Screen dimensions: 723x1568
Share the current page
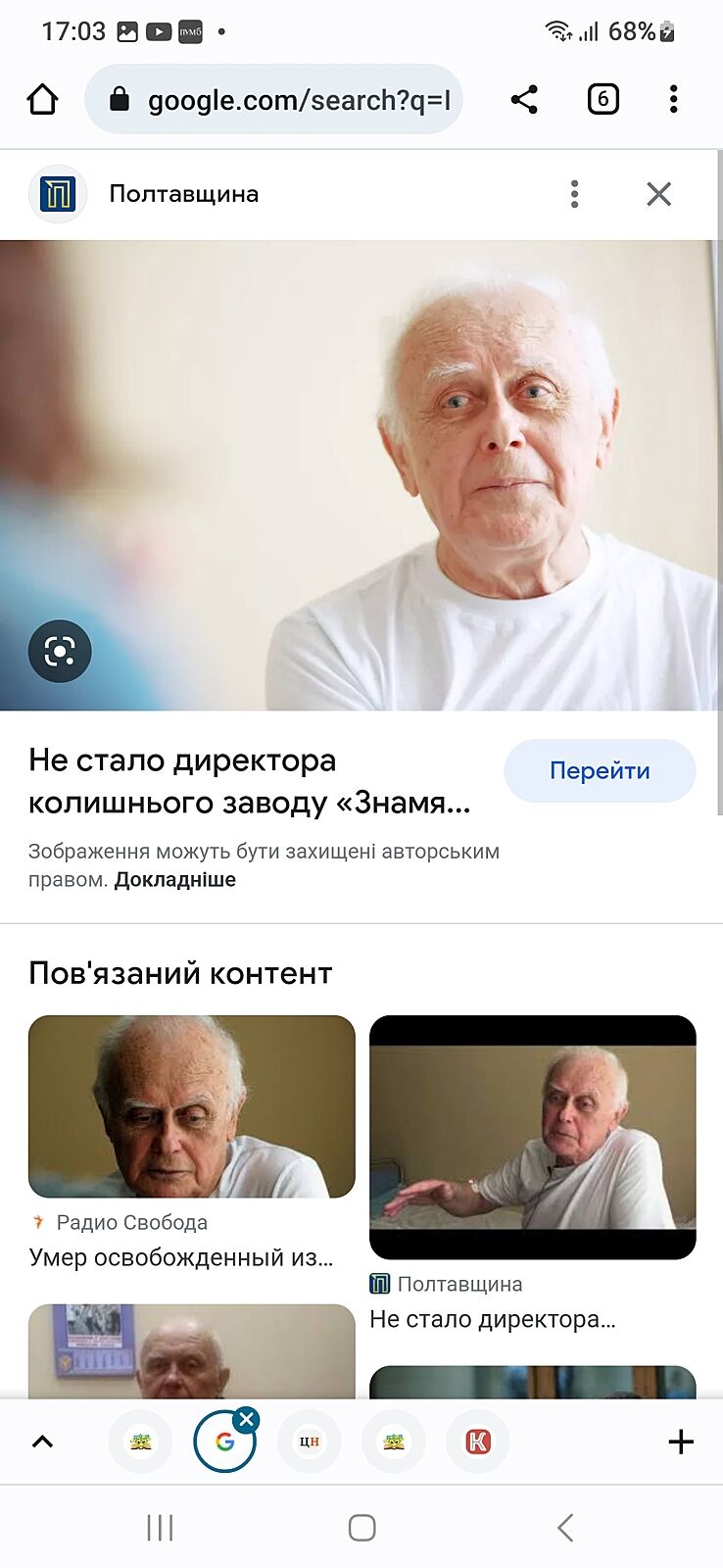[524, 99]
